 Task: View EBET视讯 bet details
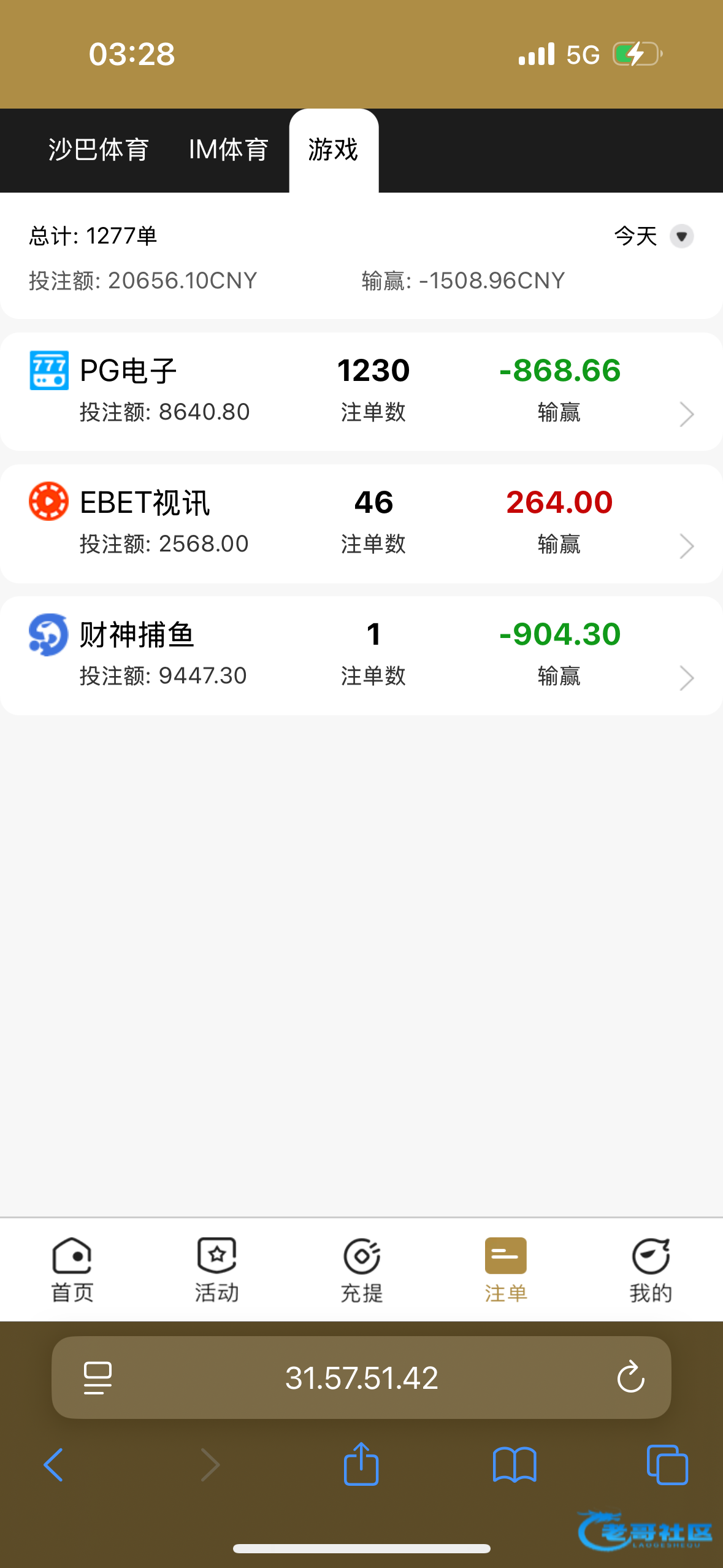pyautogui.click(x=361, y=523)
